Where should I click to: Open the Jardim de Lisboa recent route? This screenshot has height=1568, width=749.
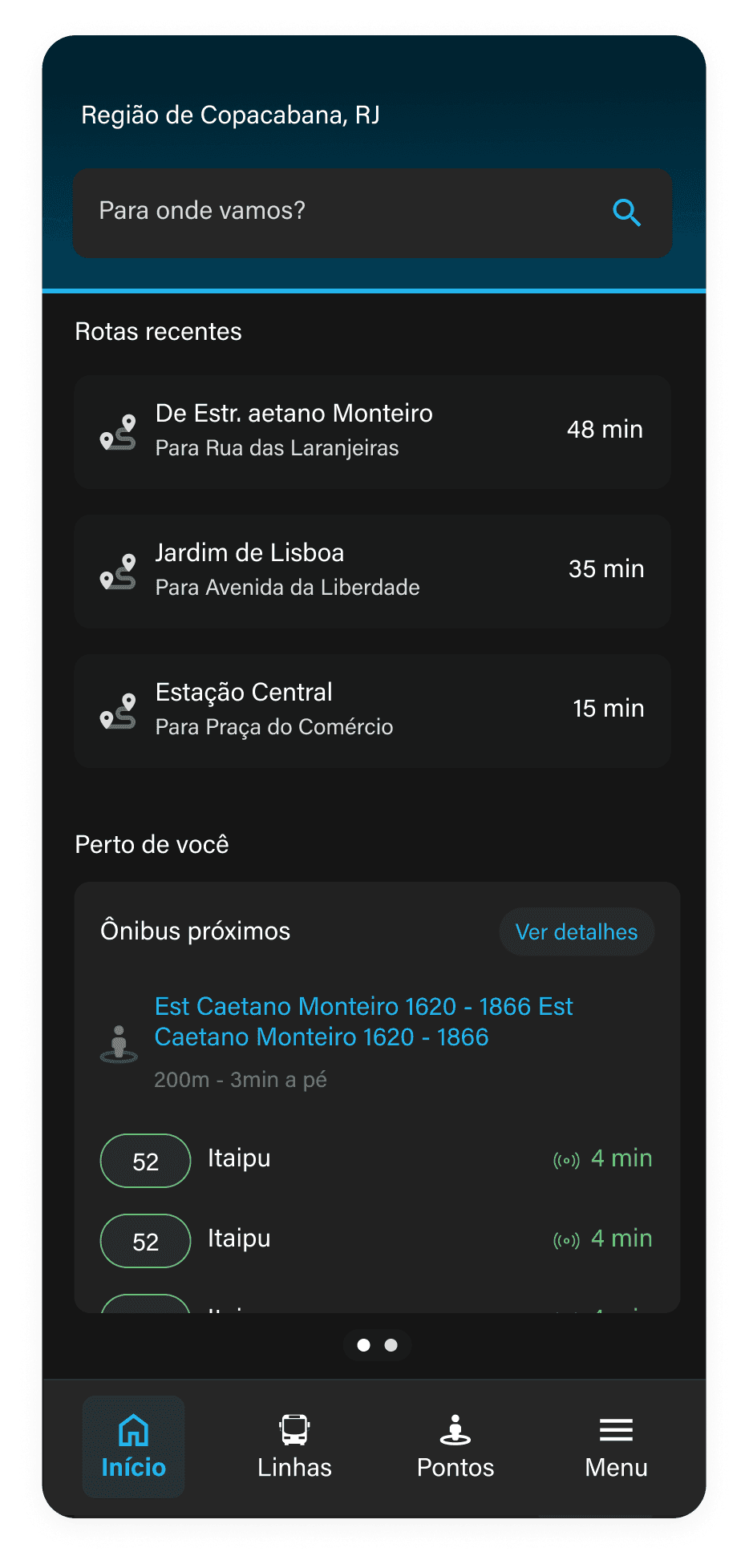click(372, 571)
